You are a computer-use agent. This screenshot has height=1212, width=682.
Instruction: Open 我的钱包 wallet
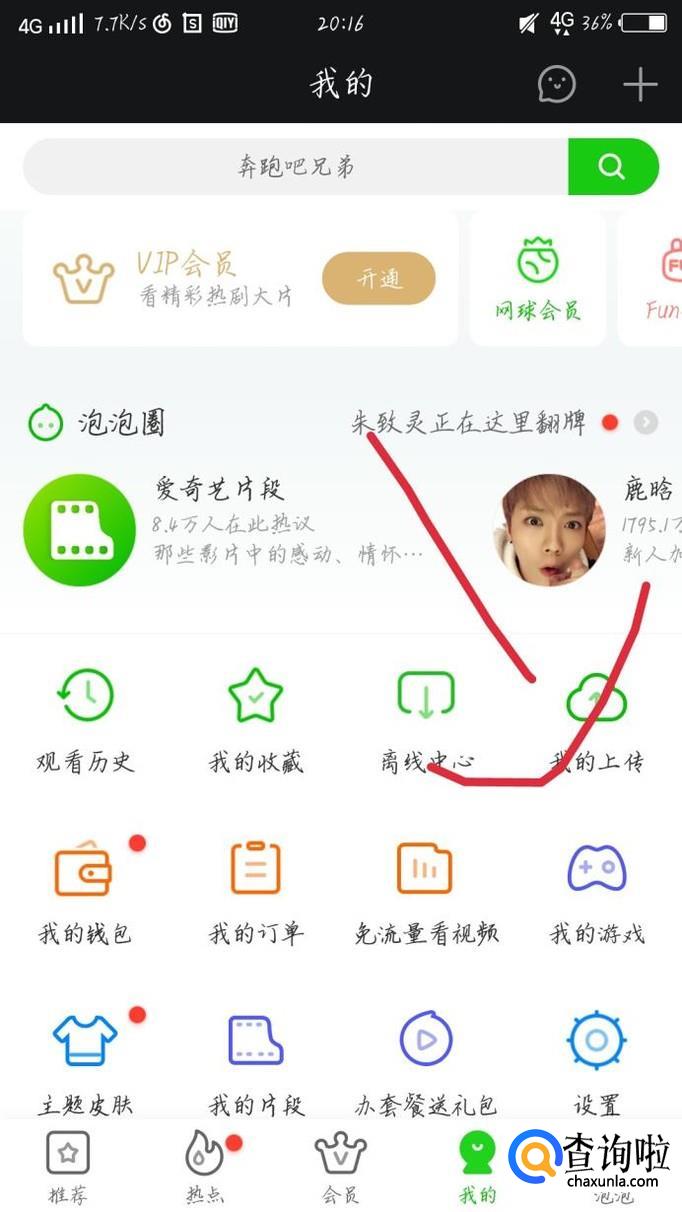[85, 892]
